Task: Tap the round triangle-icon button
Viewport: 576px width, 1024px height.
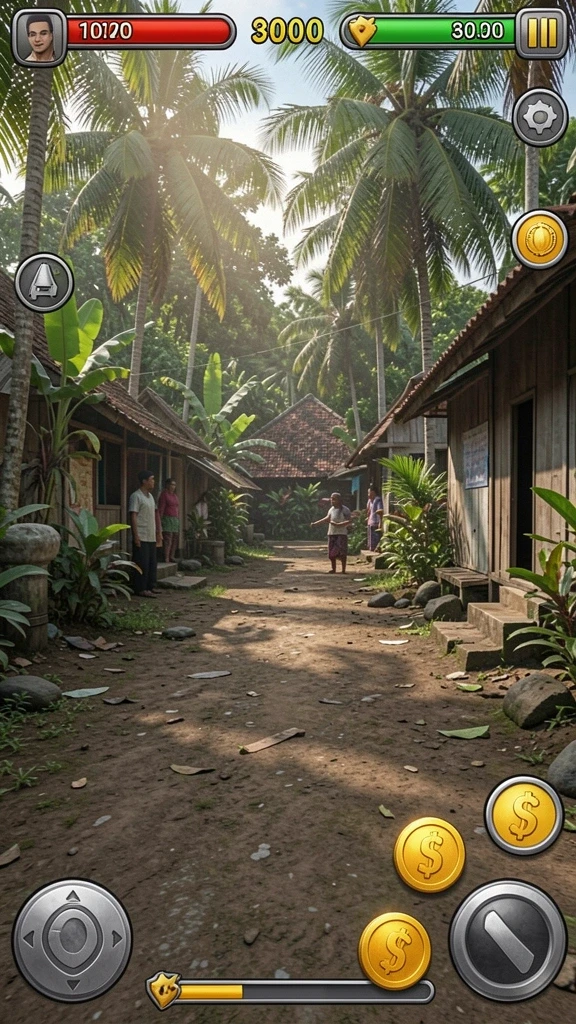Action: (44, 283)
